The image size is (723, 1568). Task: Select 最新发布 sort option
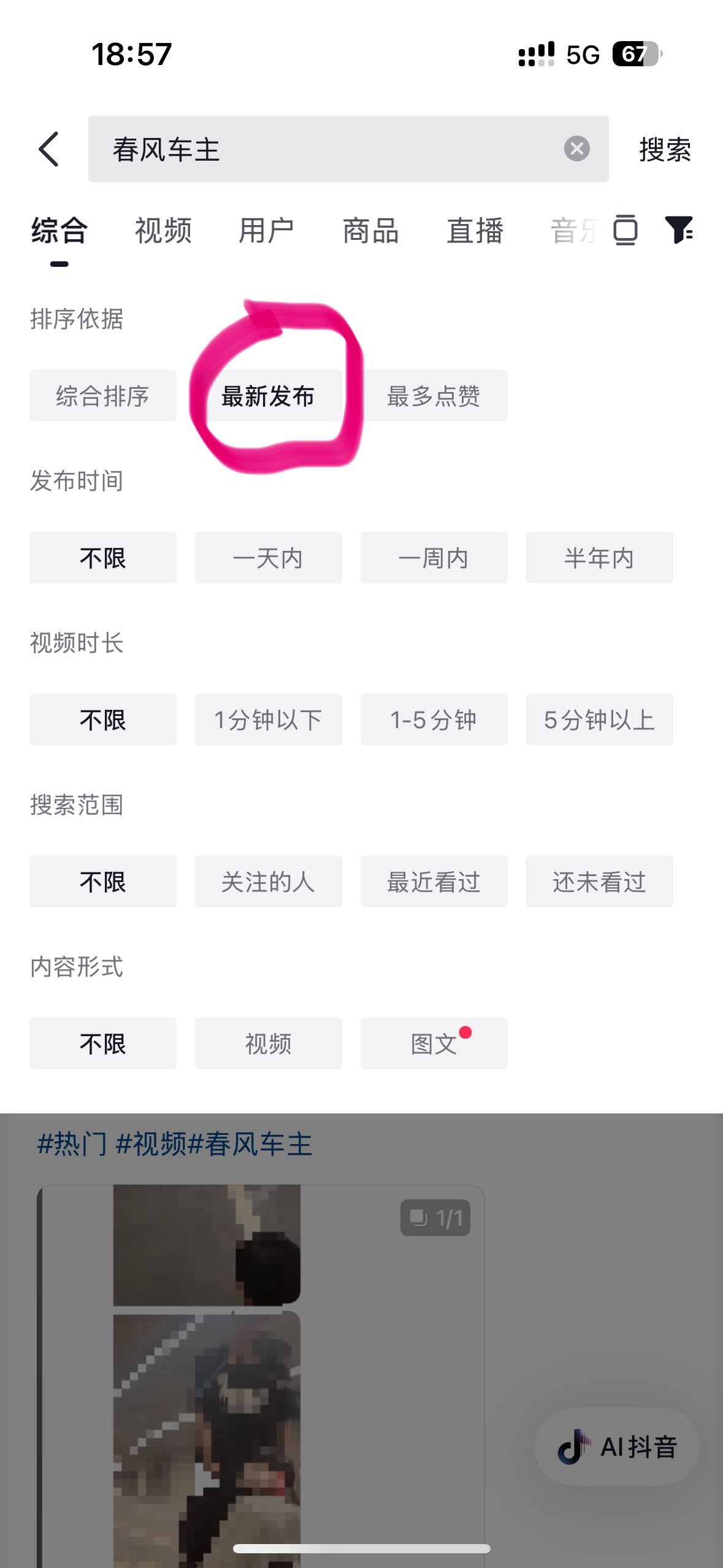click(269, 396)
